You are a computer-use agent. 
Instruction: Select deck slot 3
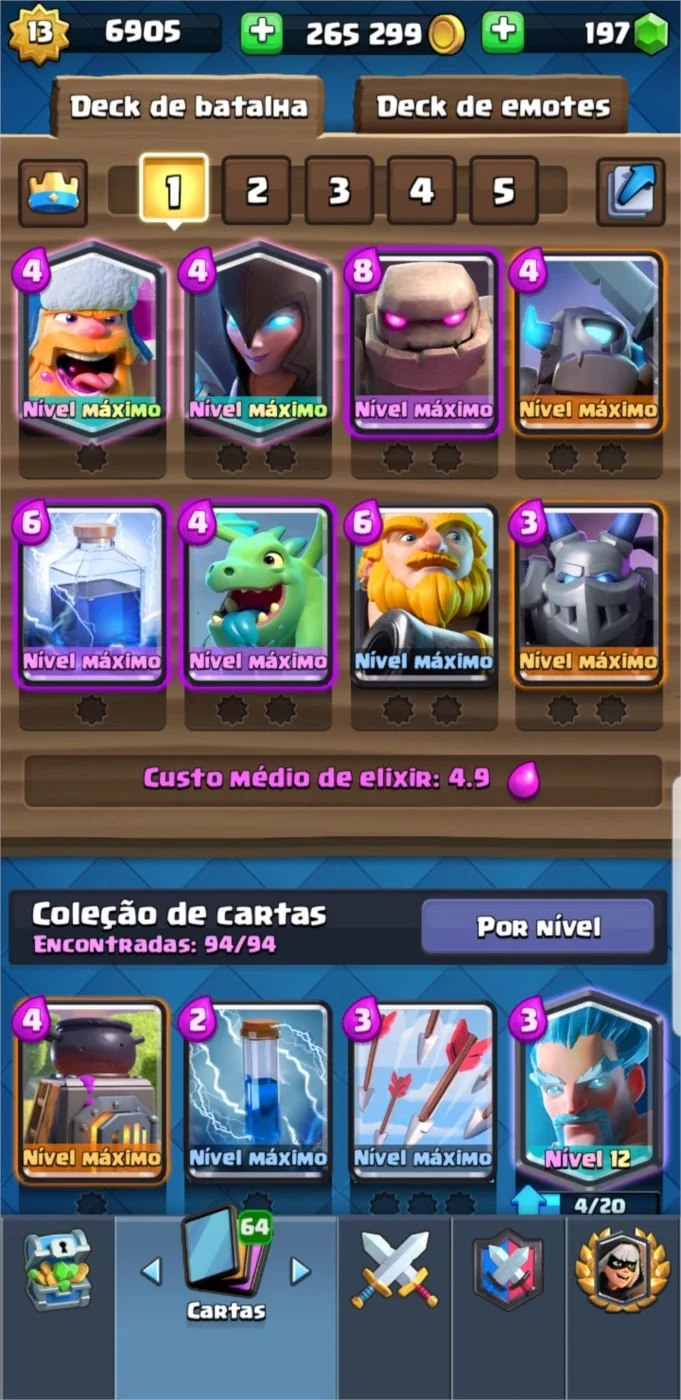click(x=339, y=190)
